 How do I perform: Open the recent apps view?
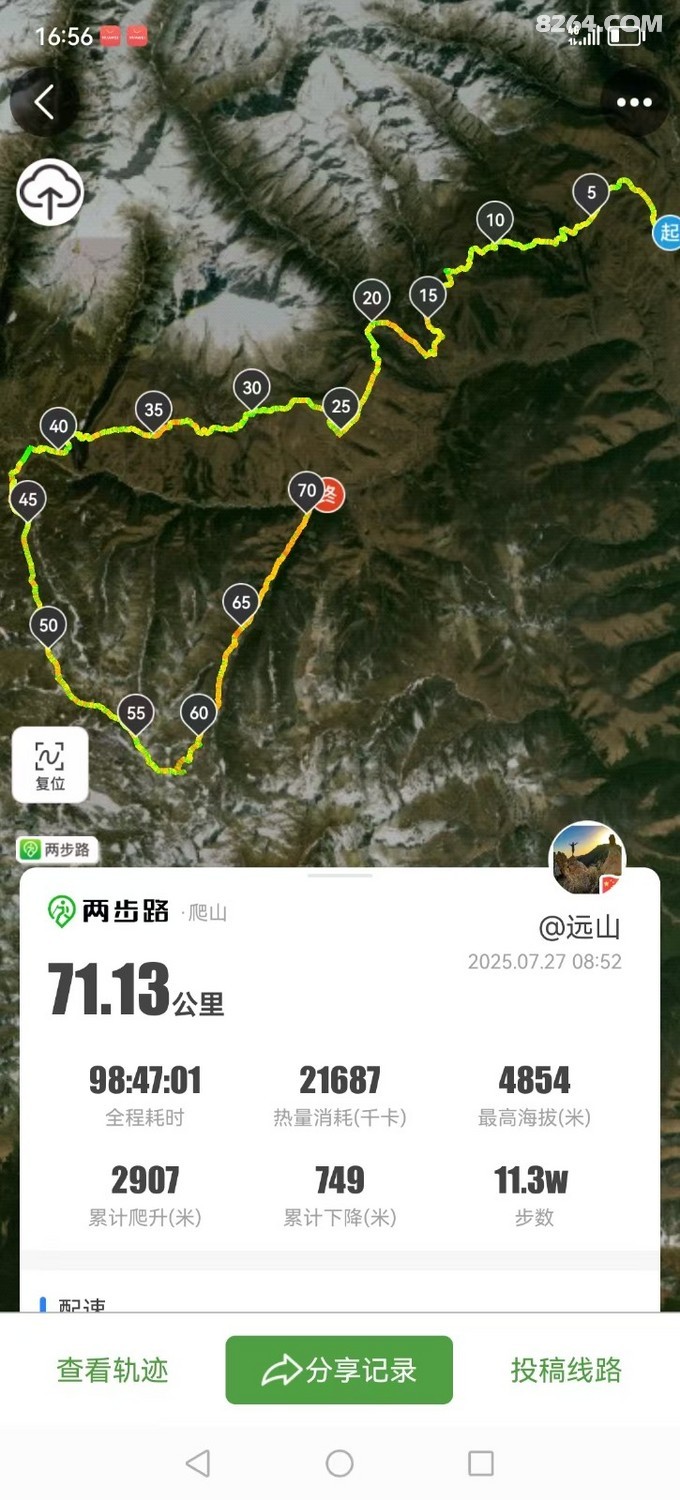pos(481,1464)
